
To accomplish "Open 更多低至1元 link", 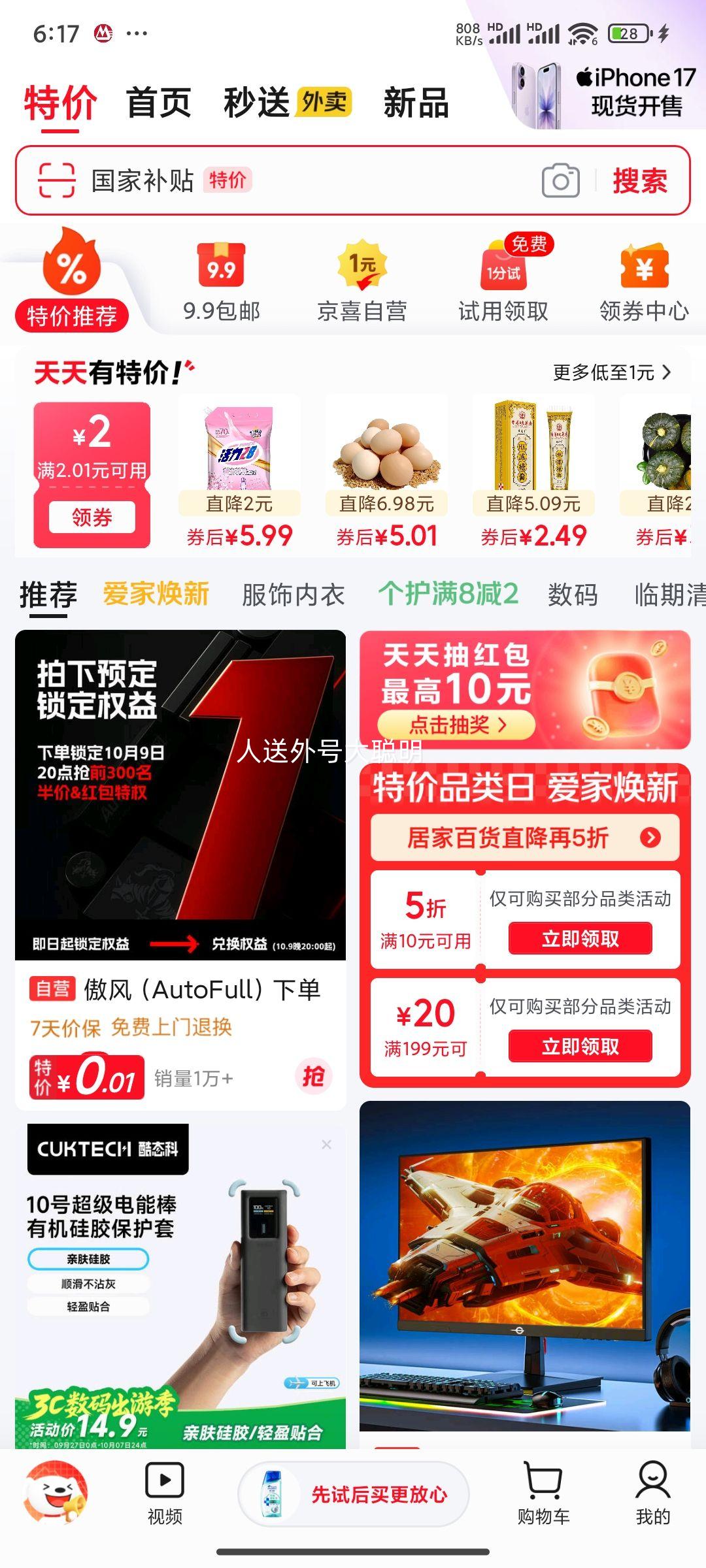I will 611,372.
